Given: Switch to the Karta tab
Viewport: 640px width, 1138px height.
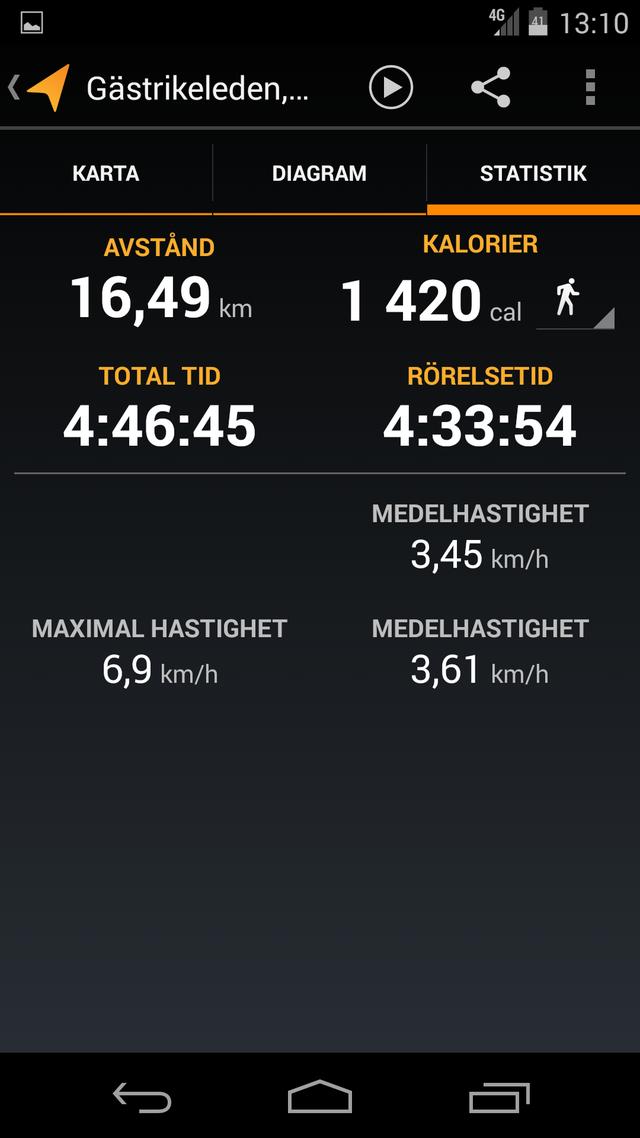Looking at the screenshot, I should click(106, 174).
